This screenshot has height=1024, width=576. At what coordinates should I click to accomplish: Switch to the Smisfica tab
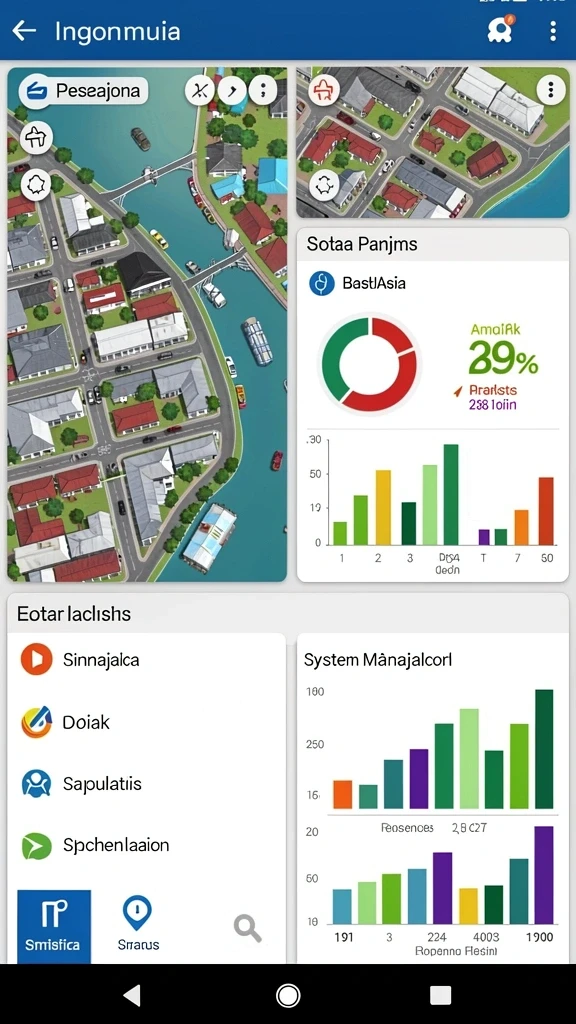pos(54,926)
